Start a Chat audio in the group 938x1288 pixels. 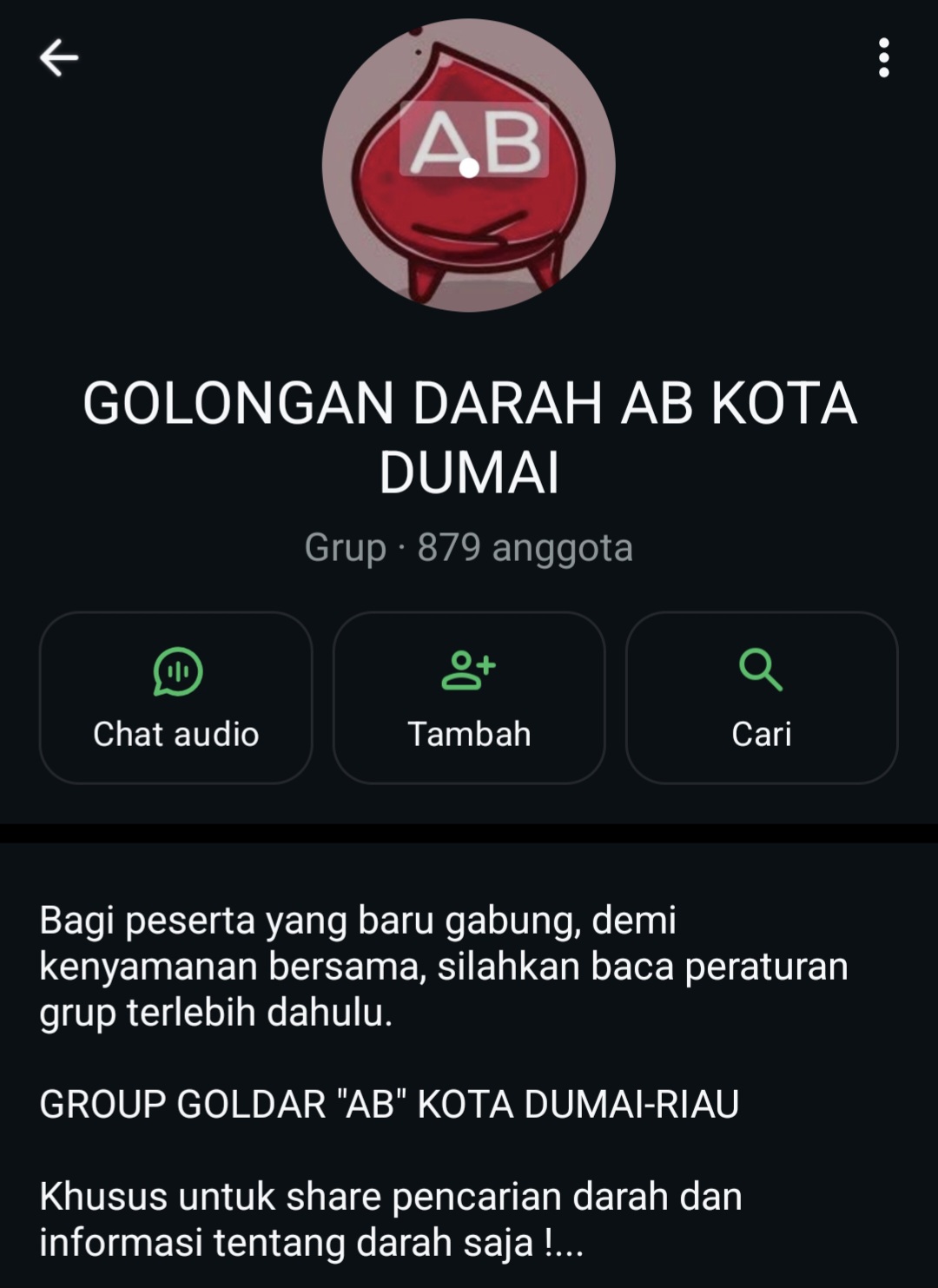coord(175,697)
